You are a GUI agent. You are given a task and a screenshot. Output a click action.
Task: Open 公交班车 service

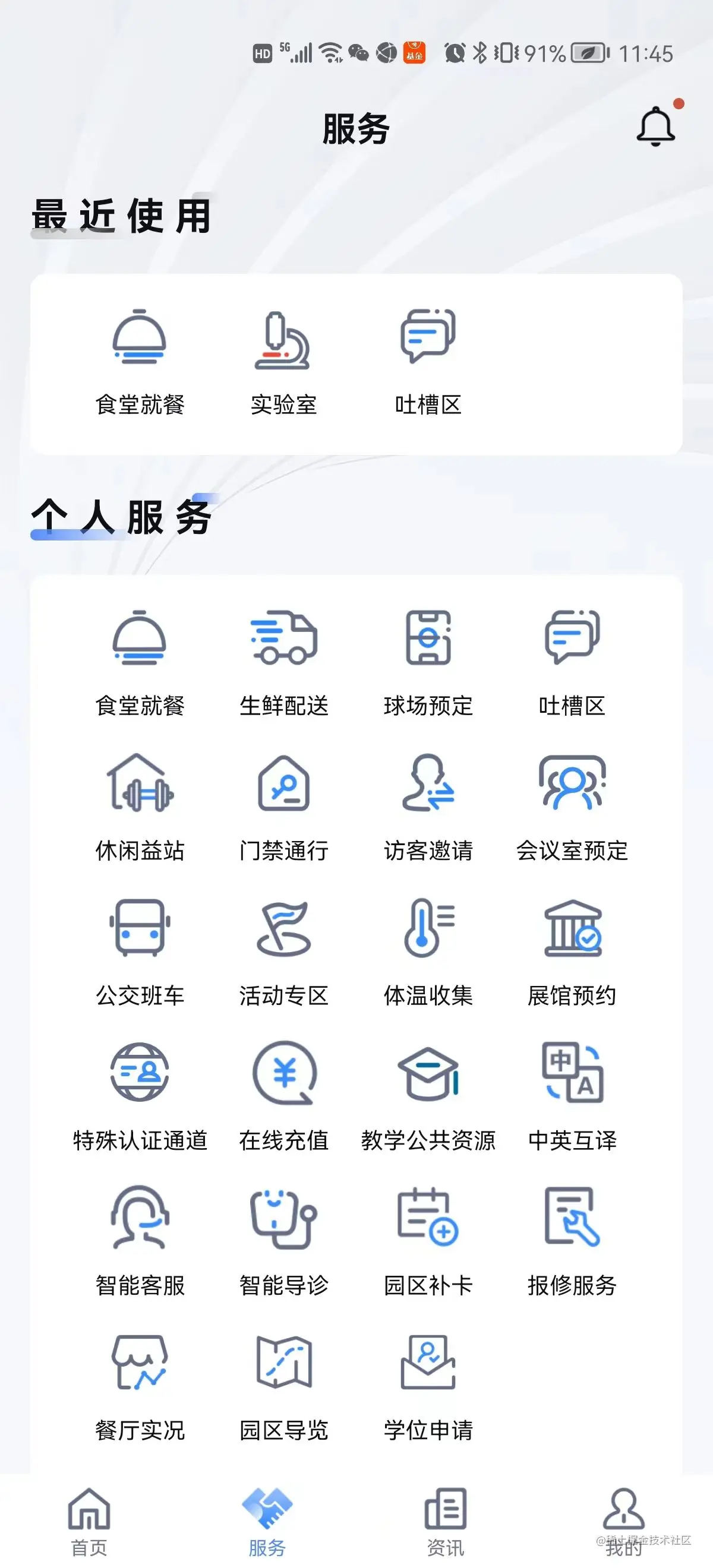140,952
